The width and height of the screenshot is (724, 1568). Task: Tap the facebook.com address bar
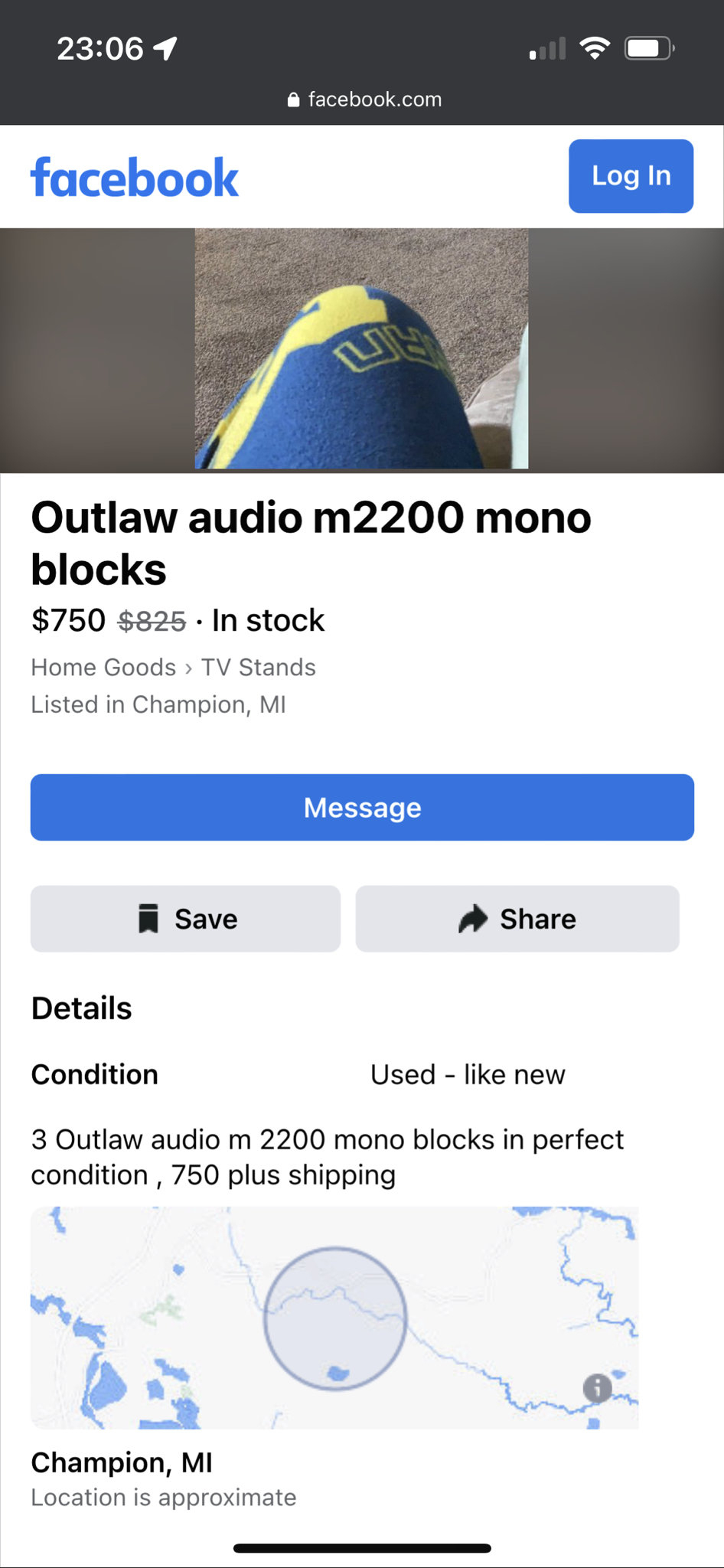[364, 100]
